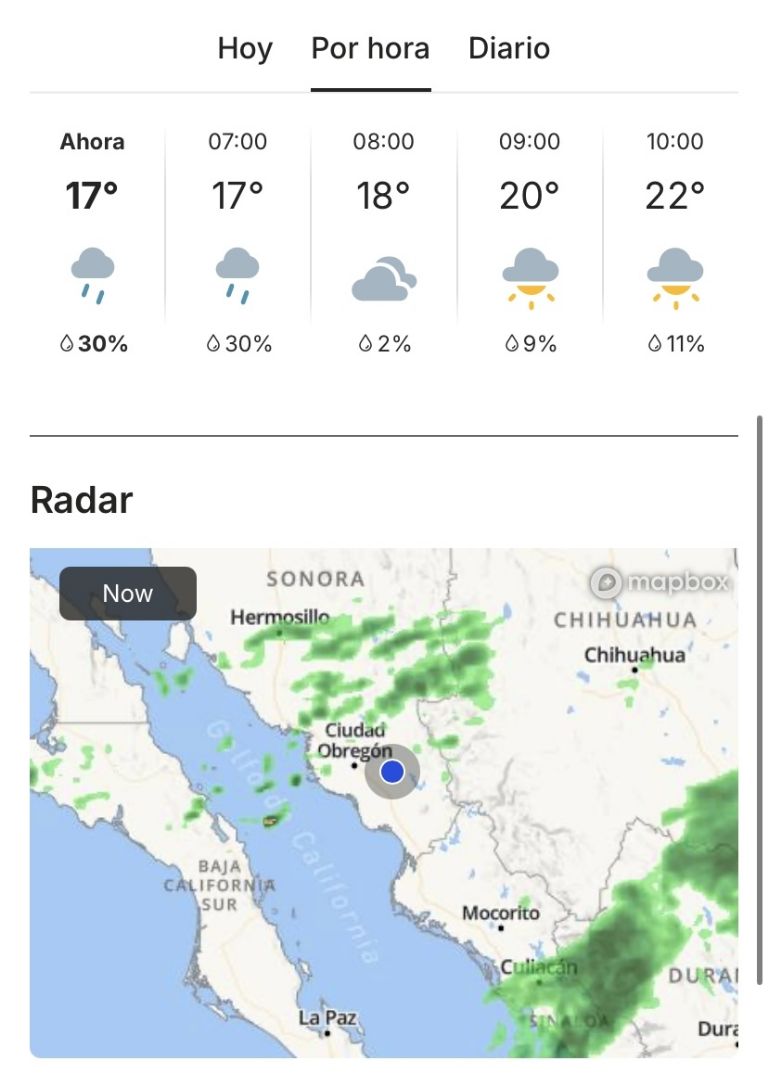Select the Por hora tab
The height and width of the screenshot is (1073, 768).
(x=370, y=49)
